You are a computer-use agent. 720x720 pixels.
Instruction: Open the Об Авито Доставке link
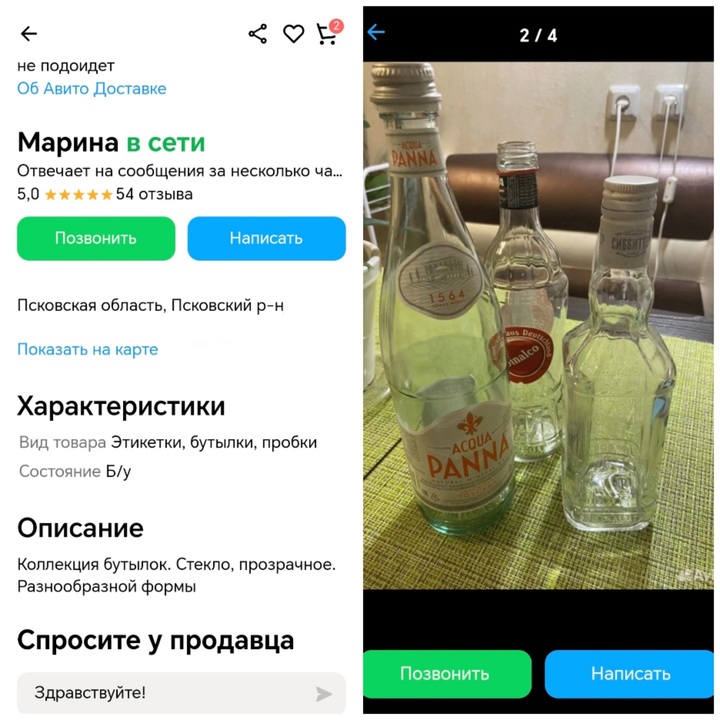point(92,88)
